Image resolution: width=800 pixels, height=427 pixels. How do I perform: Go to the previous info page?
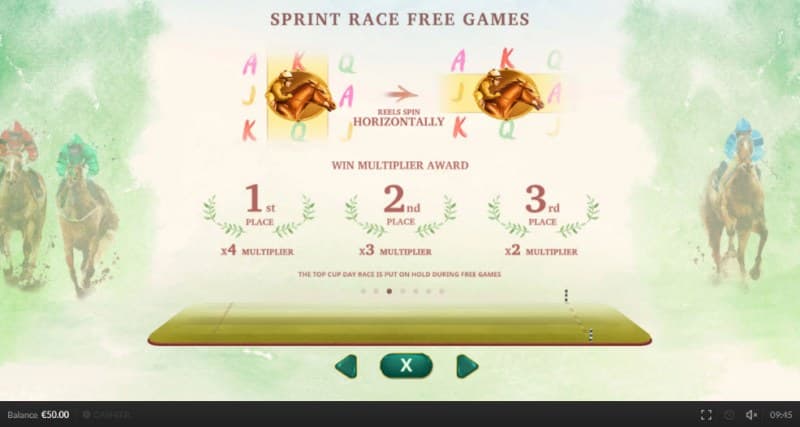346,366
